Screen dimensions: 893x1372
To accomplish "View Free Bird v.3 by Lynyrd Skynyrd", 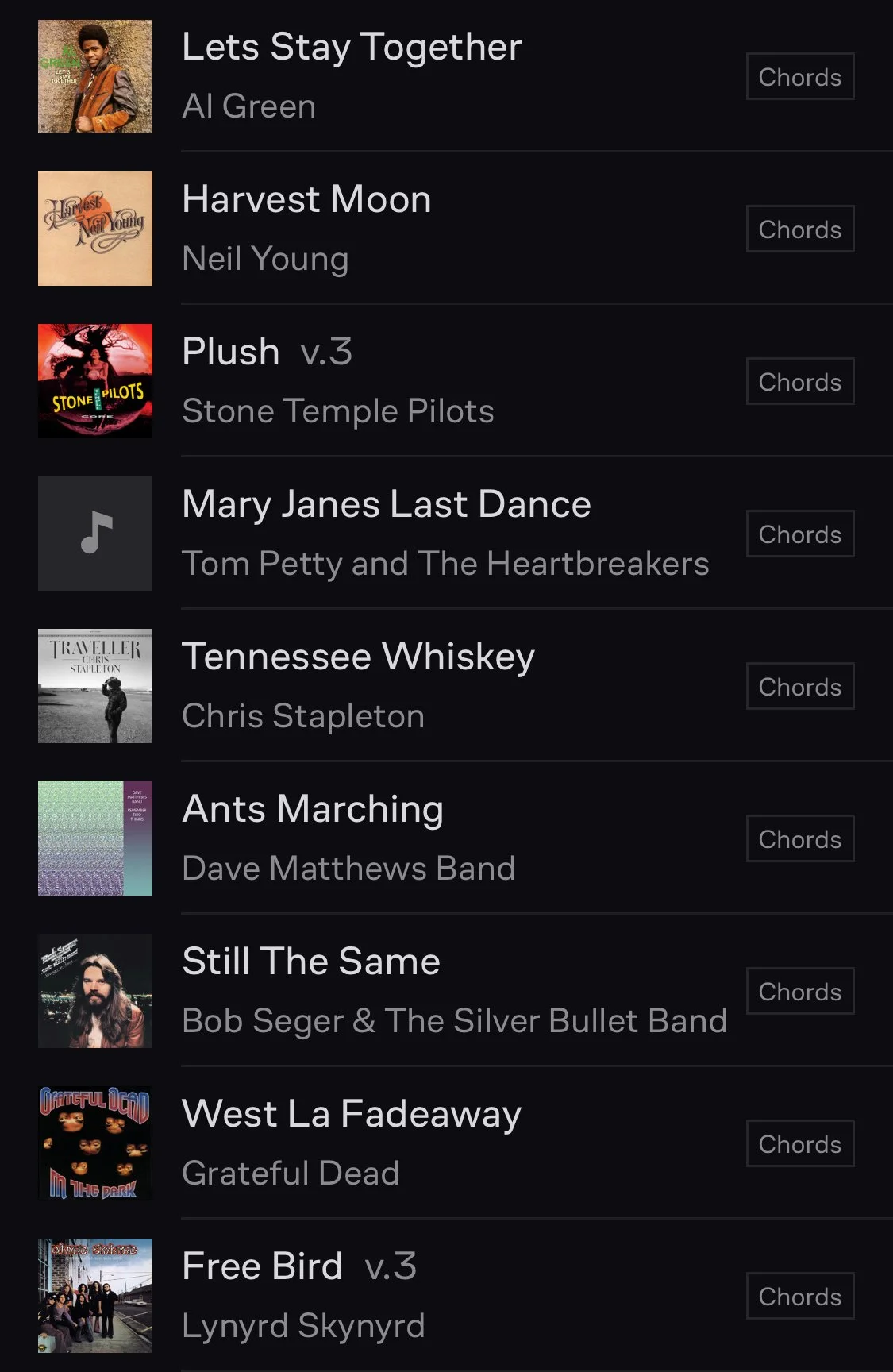I will point(298,1267).
